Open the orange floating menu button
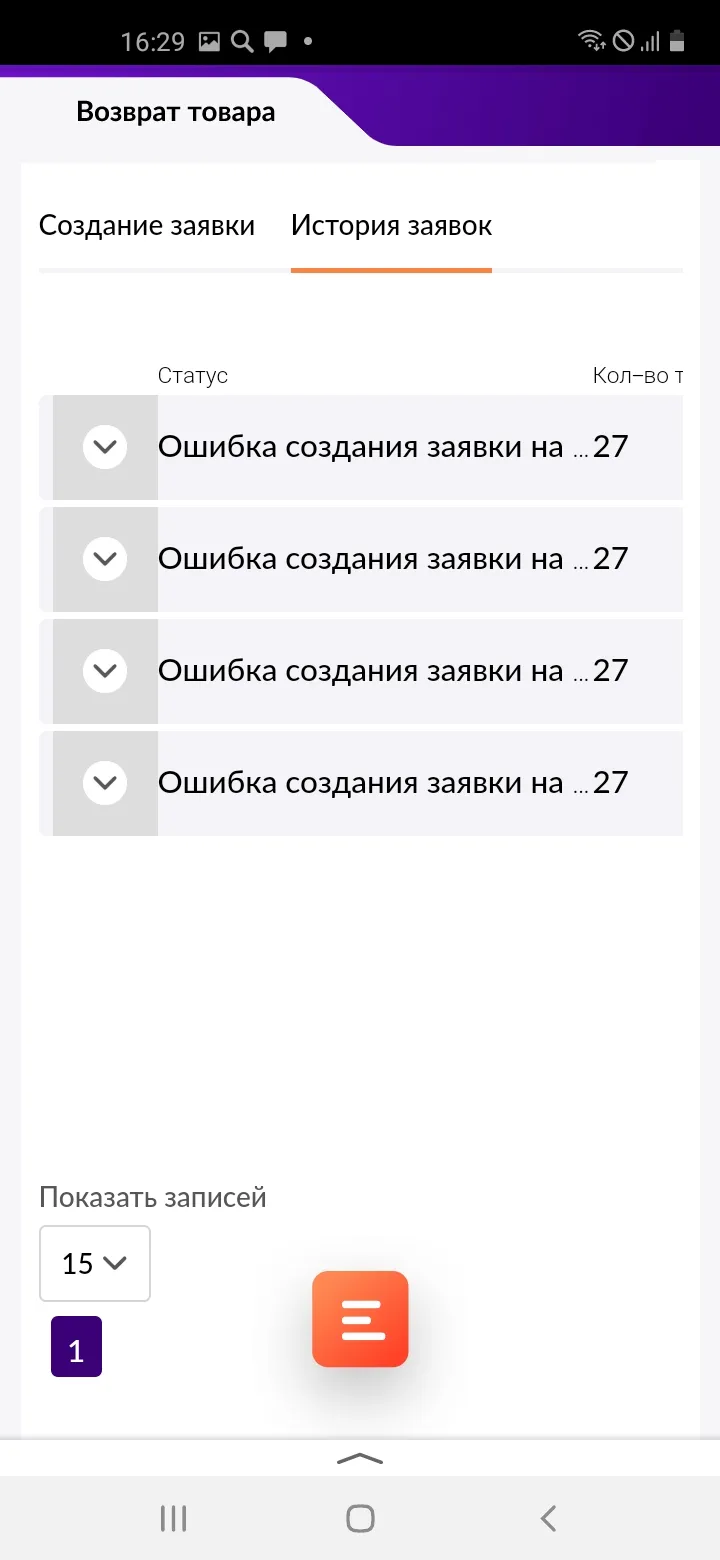720x1560 pixels. tap(360, 1319)
